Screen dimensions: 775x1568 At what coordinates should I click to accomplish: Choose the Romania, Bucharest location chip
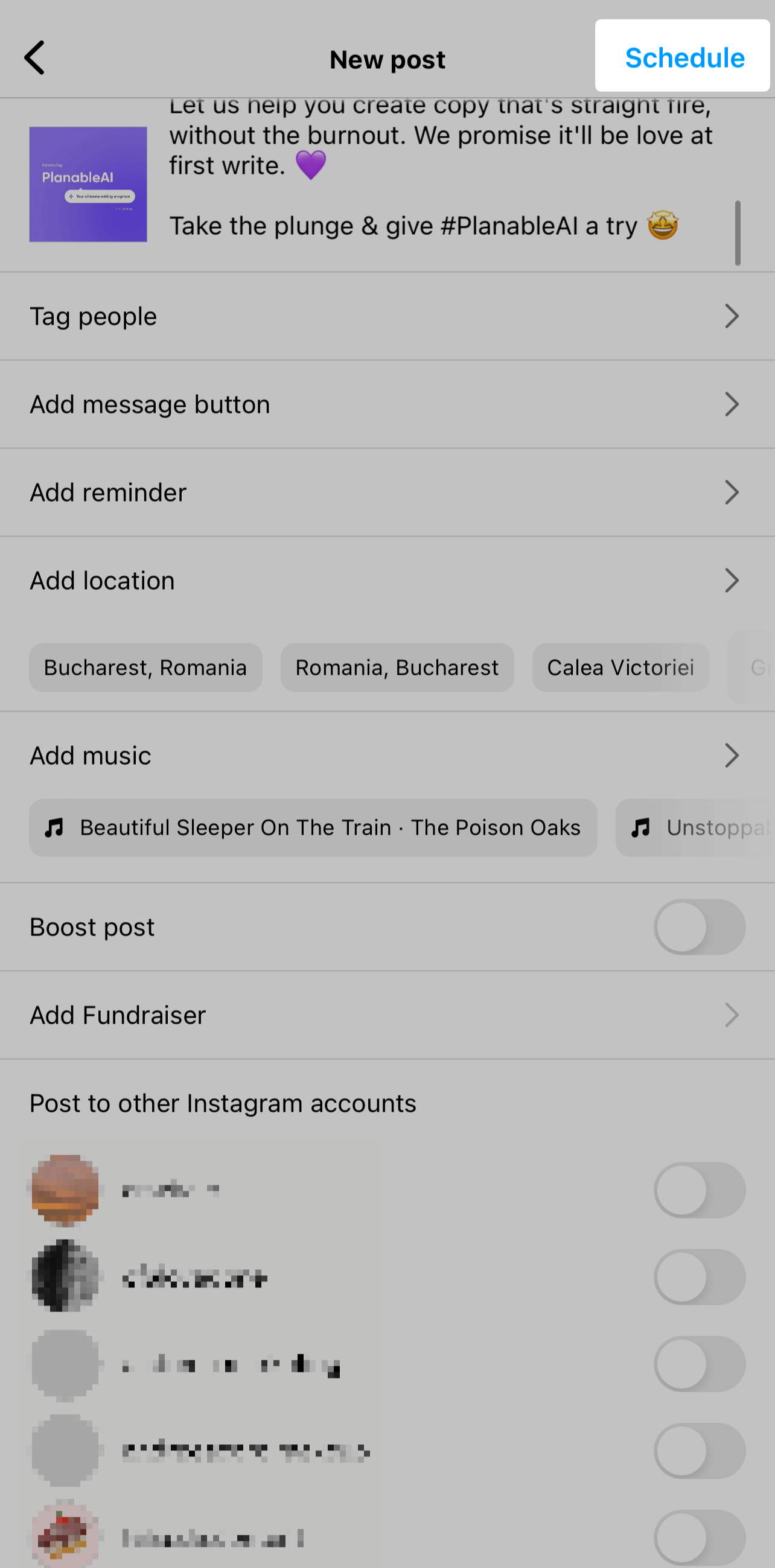(x=397, y=667)
